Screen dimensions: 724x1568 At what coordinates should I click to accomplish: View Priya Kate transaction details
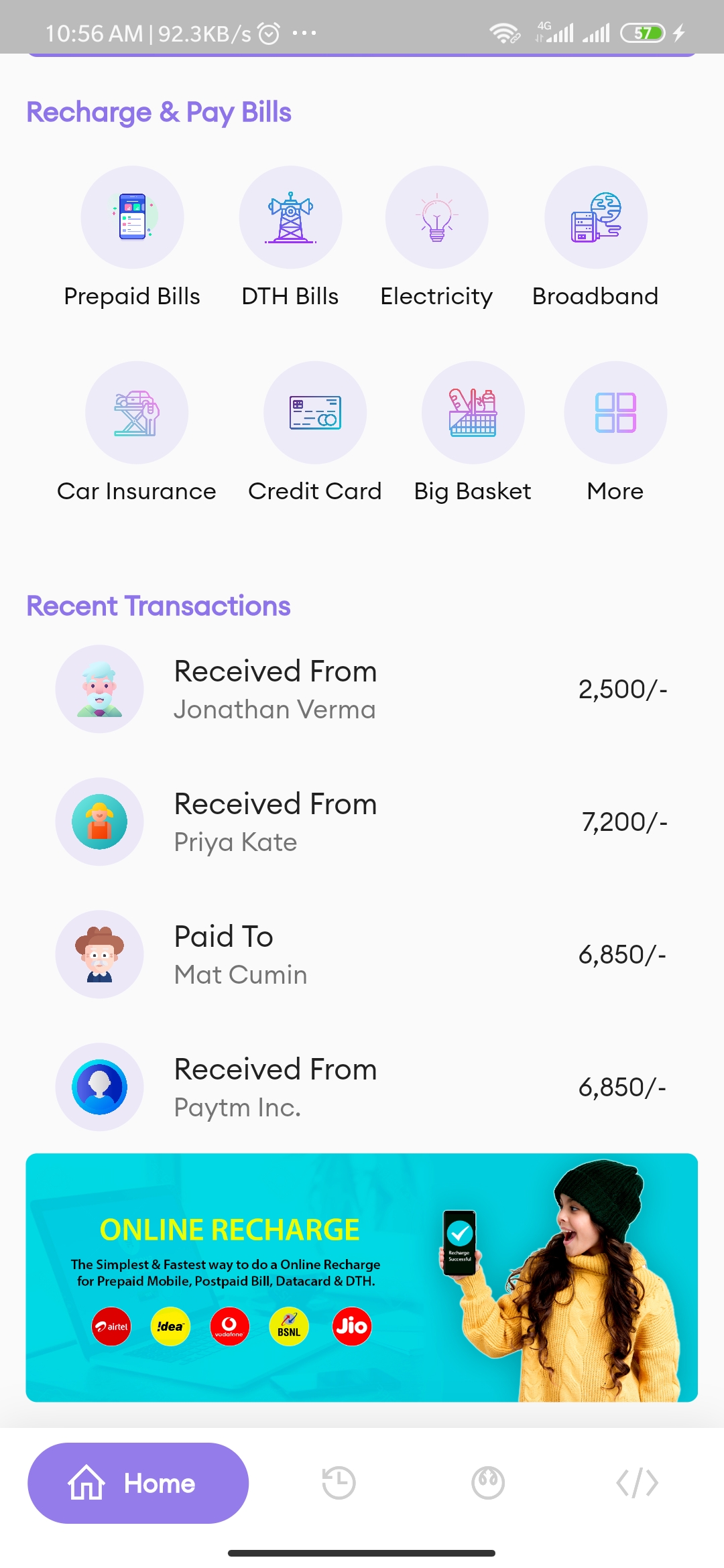tap(362, 822)
